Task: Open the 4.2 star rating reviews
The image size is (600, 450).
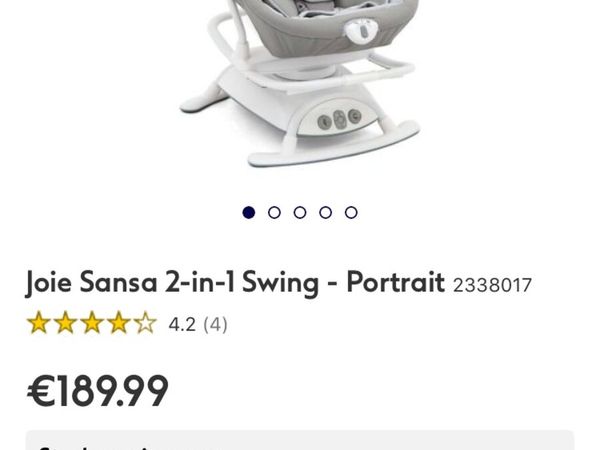Action: pyautogui.click(x=127, y=324)
